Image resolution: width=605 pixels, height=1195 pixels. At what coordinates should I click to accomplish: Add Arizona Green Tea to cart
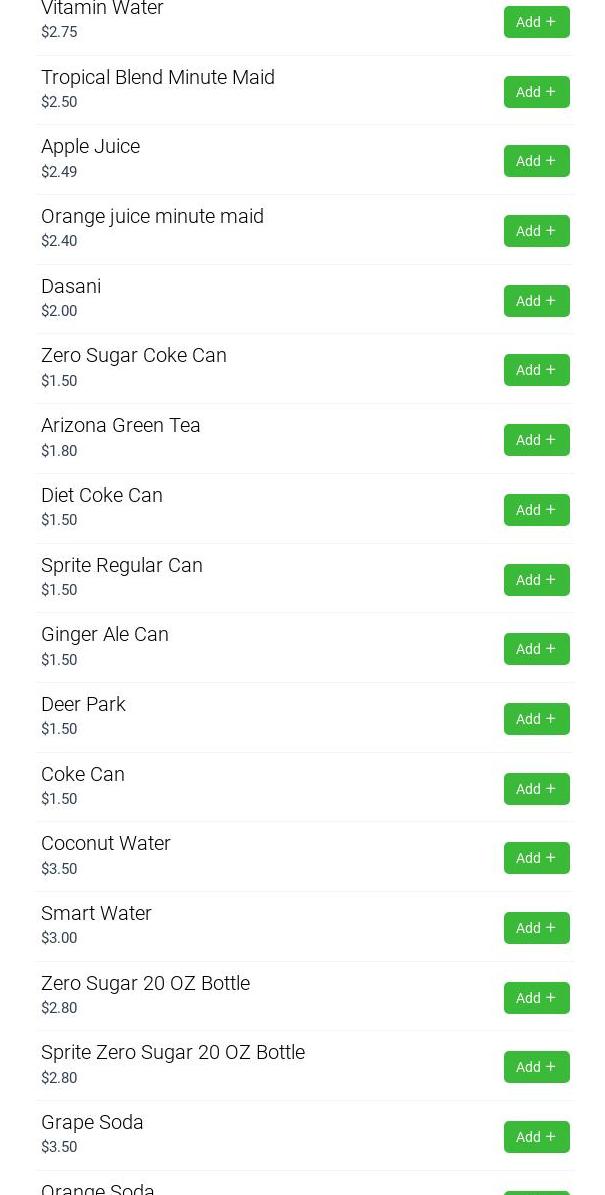point(536,440)
